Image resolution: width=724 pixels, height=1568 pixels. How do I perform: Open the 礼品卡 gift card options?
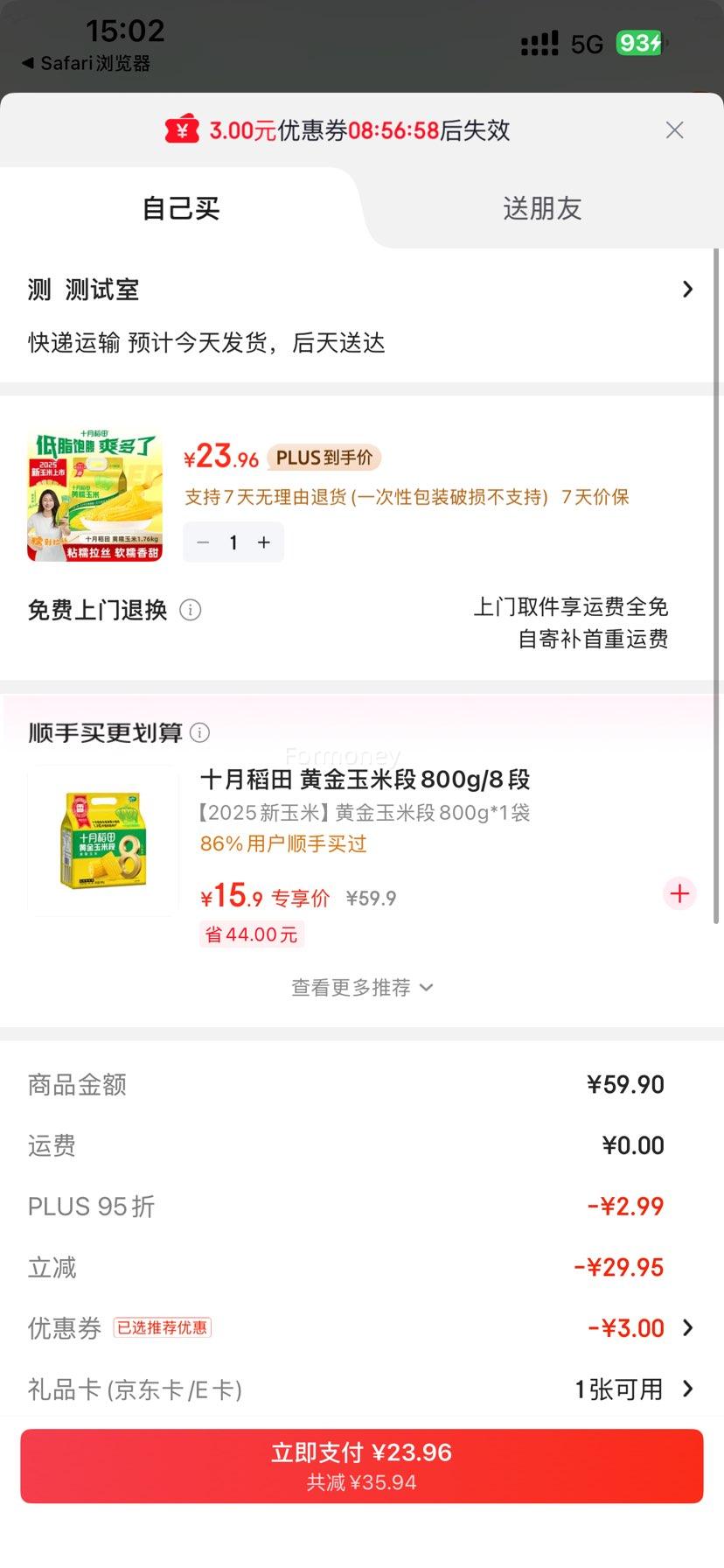click(690, 1389)
